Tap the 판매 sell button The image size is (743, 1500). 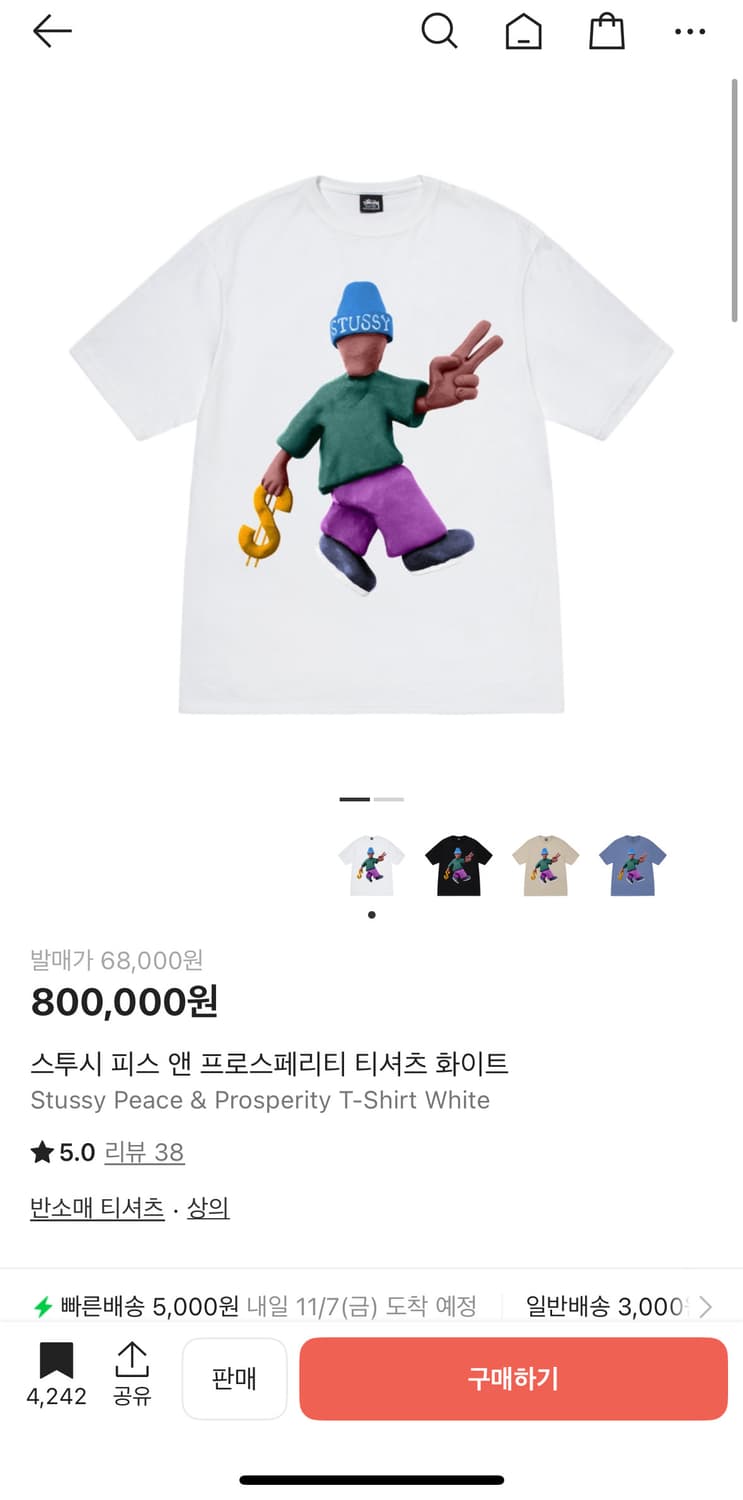pos(234,1379)
